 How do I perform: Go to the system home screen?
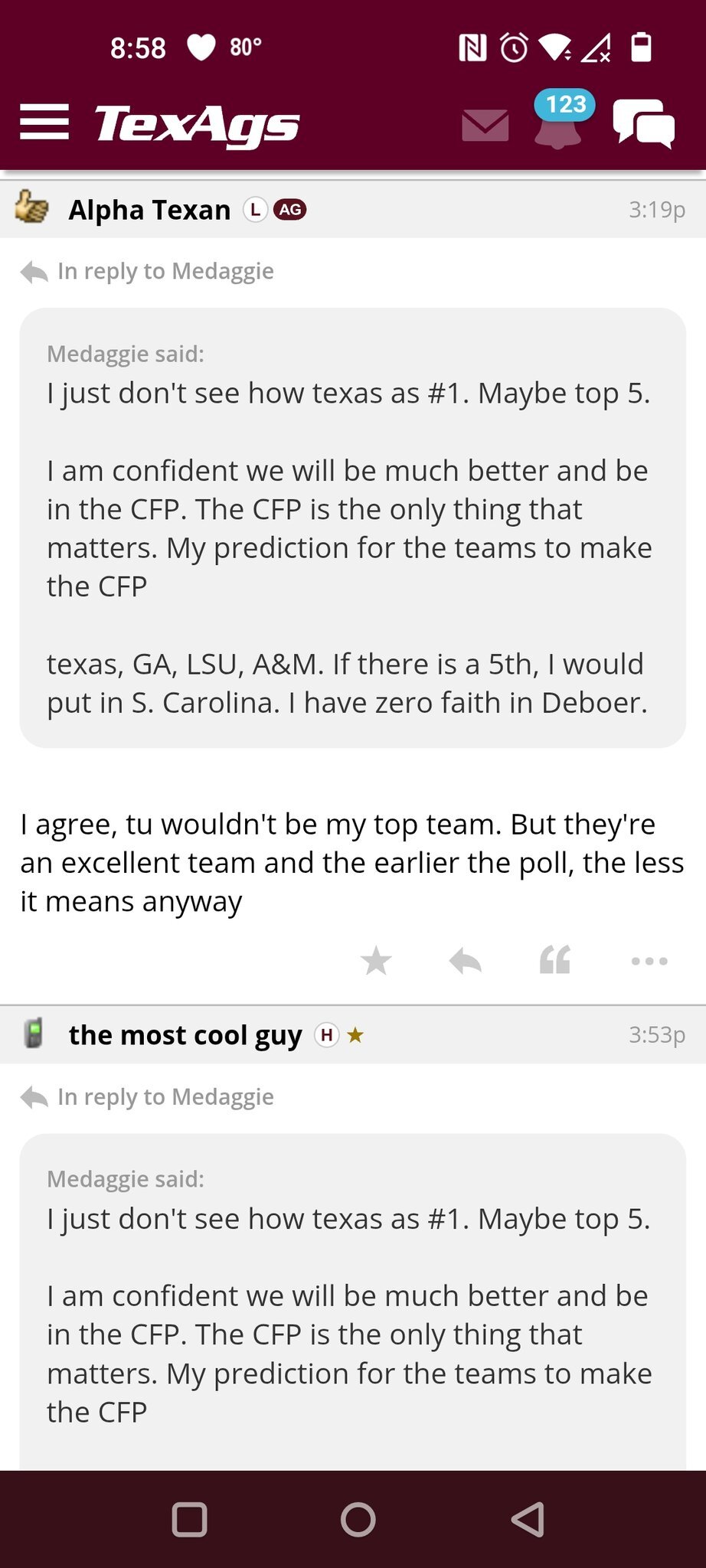click(358, 1520)
